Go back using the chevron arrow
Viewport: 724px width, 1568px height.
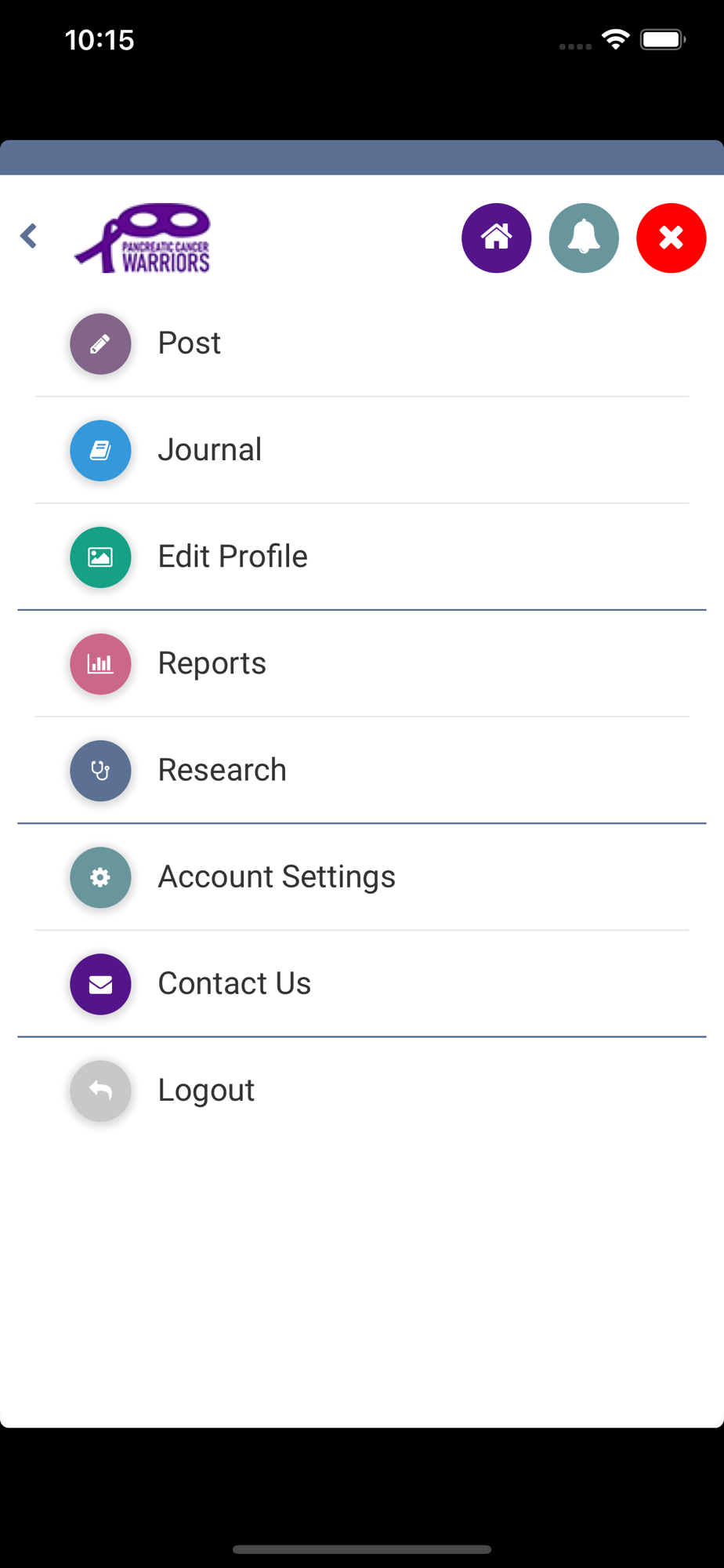pyautogui.click(x=29, y=236)
